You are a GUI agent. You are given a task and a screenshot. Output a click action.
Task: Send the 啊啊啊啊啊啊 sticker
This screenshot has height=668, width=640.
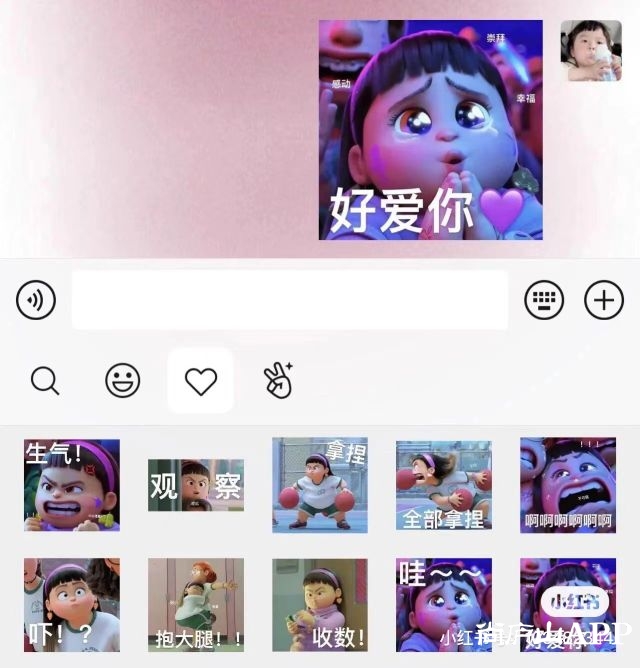coord(568,485)
